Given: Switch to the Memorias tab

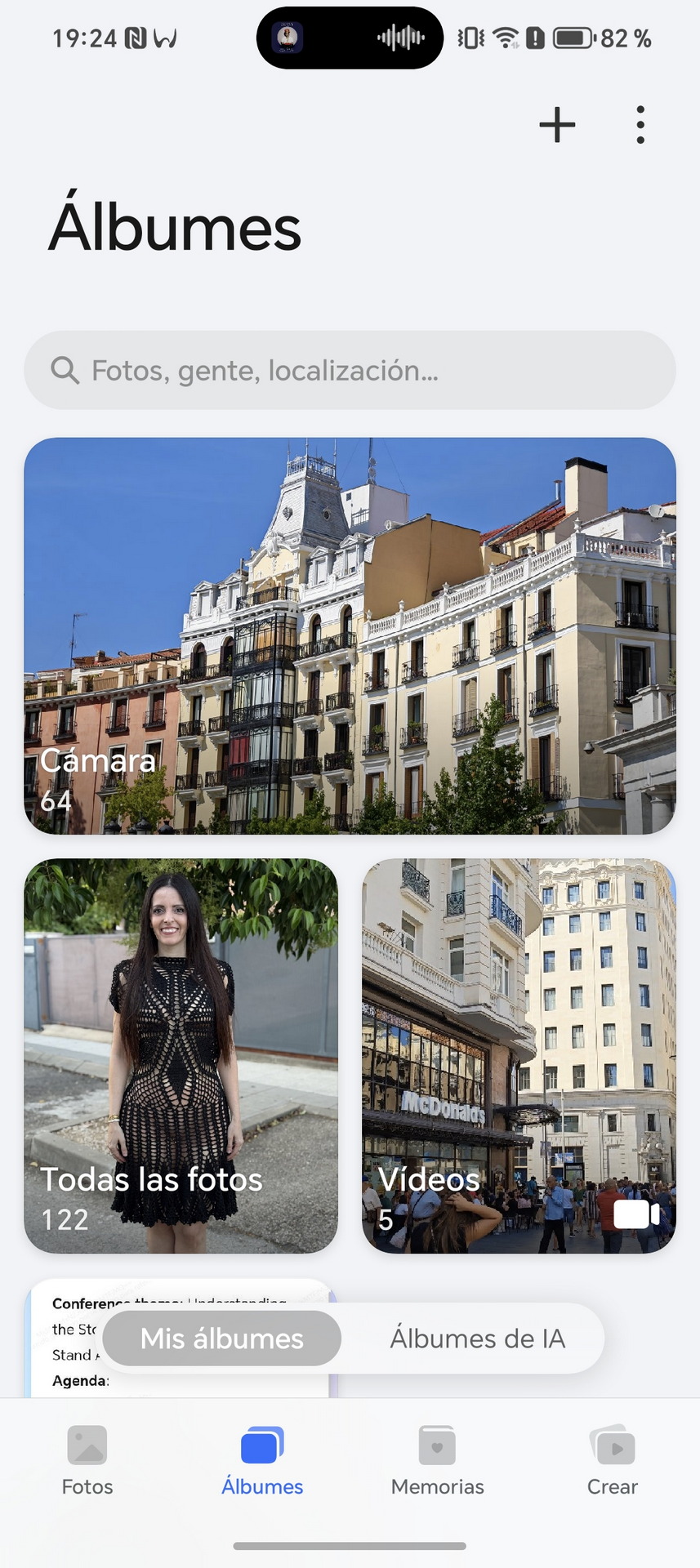Looking at the screenshot, I should 437,1461.
